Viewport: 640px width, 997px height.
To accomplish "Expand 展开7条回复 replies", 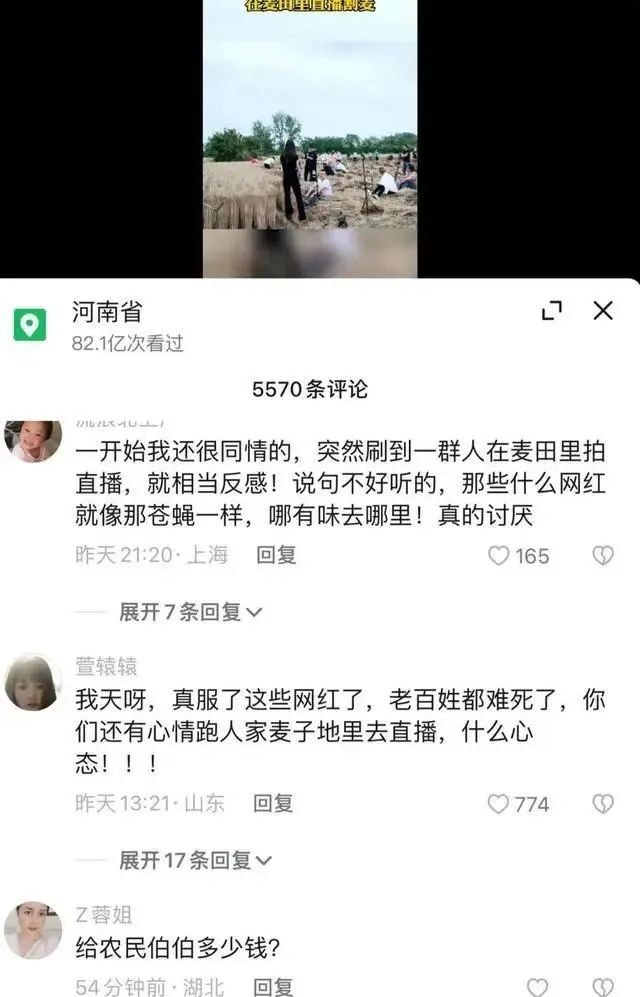I will 190,612.
